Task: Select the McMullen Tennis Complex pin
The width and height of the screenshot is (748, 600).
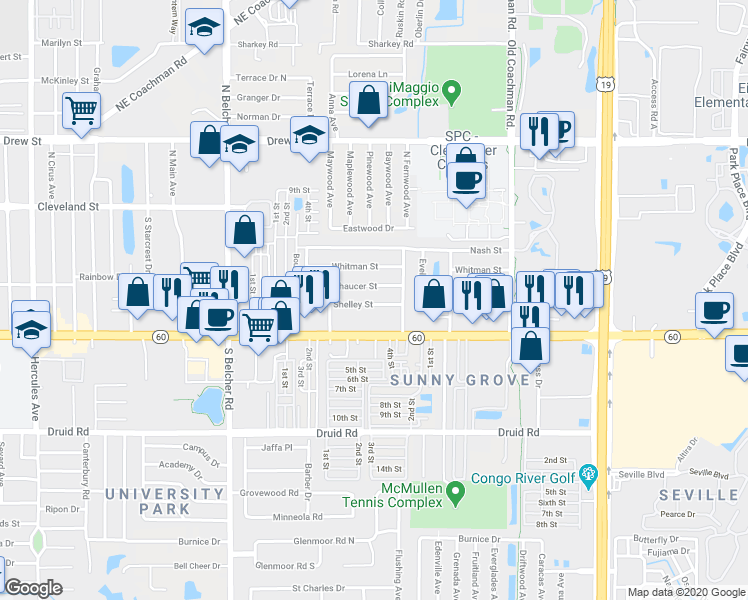Action: coord(456,493)
